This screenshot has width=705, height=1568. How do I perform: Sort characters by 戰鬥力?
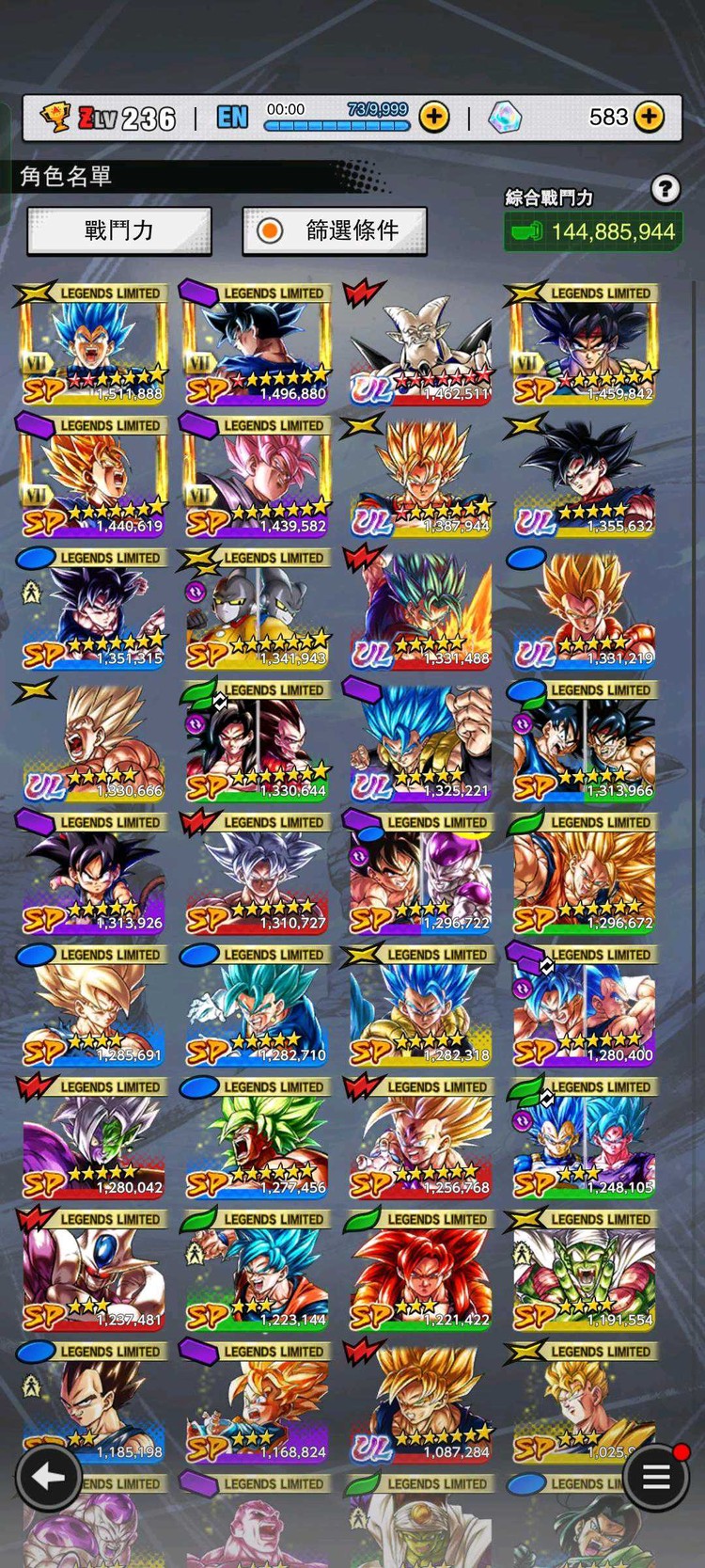point(119,230)
